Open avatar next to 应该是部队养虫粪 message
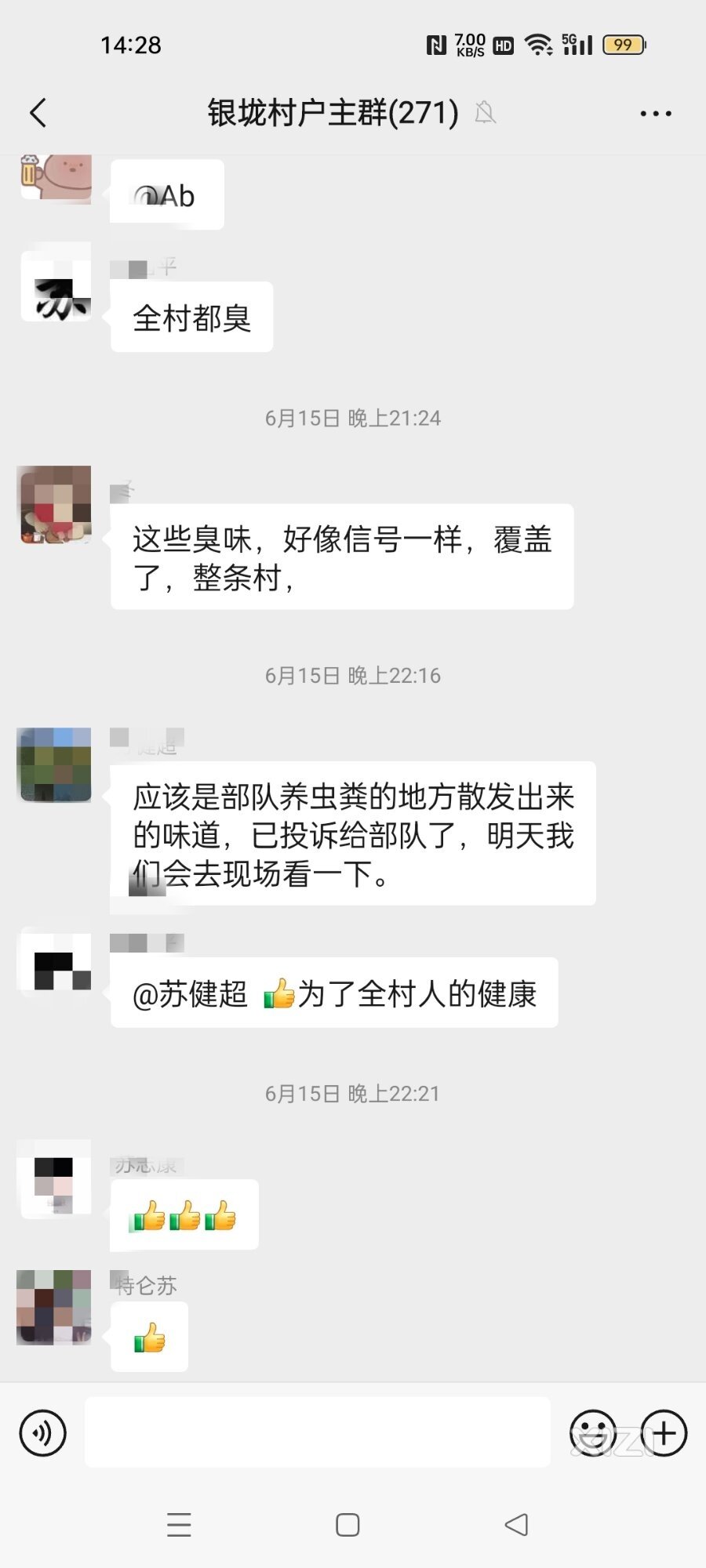This screenshot has width=706, height=1568. coord(55,764)
